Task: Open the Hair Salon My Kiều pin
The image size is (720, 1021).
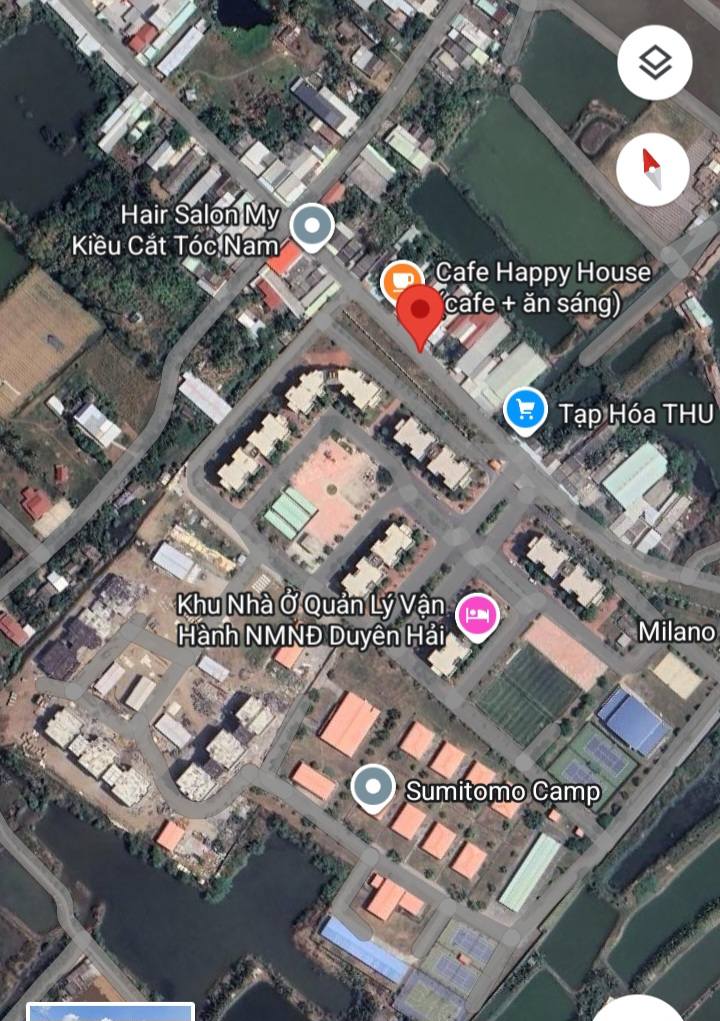Action: pyautogui.click(x=313, y=227)
